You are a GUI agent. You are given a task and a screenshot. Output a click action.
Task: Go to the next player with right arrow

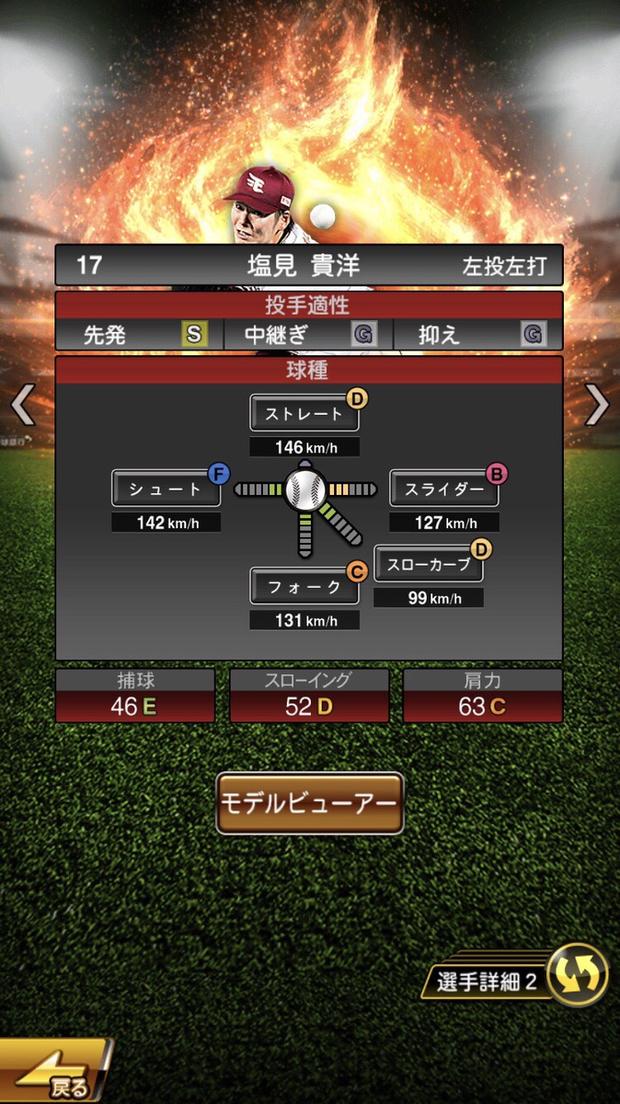click(x=597, y=405)
